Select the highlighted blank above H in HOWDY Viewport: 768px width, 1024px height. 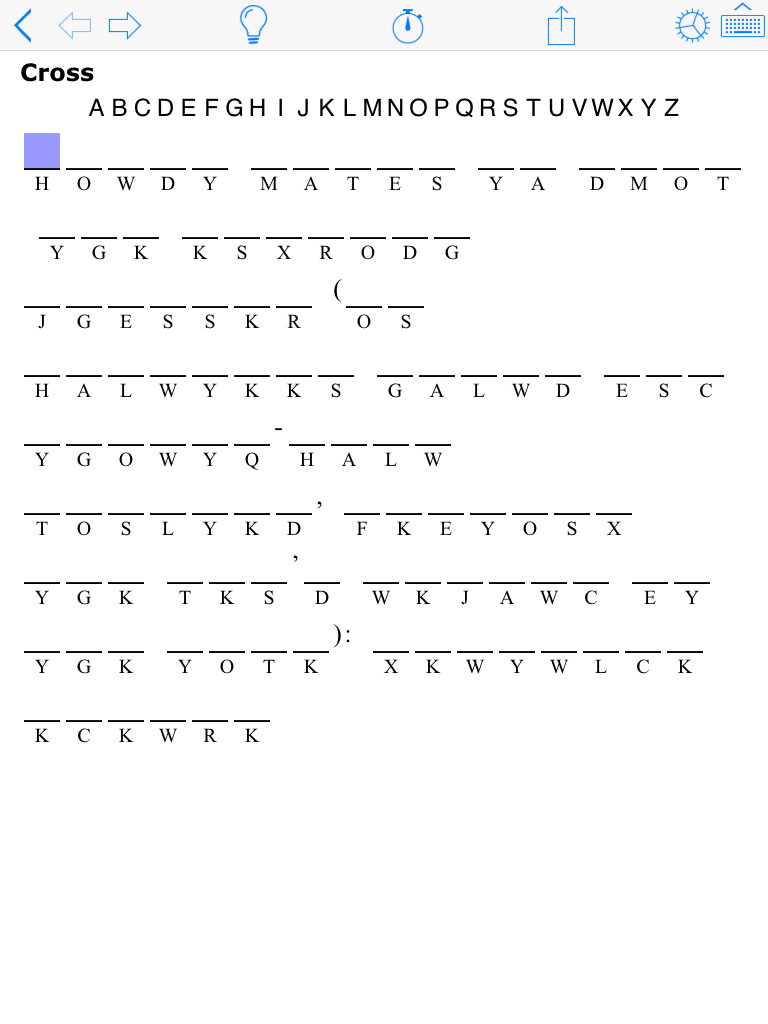[42, 151]
